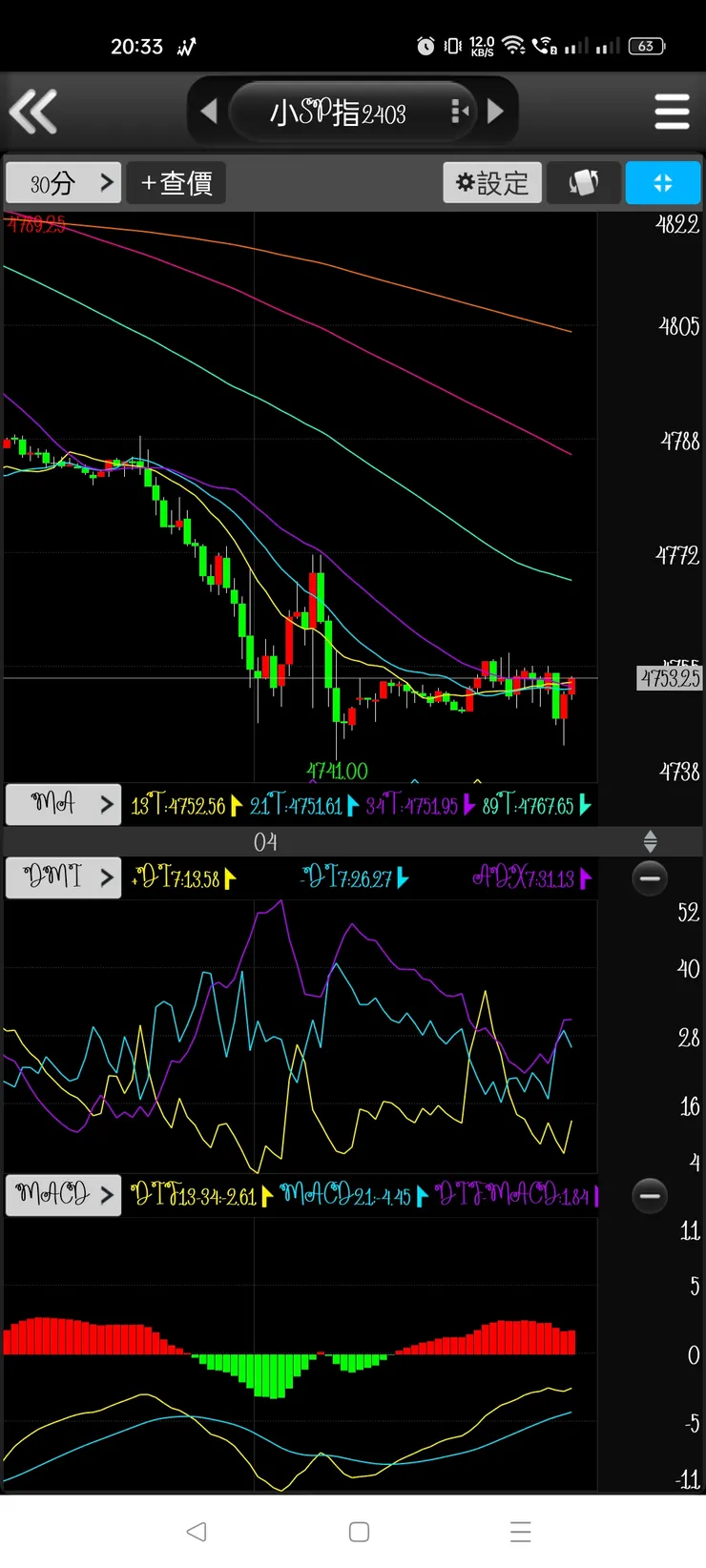Toggle the blue fullscreen chart button
Image resolution: width=706 pixels, height=1568 pixels.
pyautogui.click(x=663, y=182)
